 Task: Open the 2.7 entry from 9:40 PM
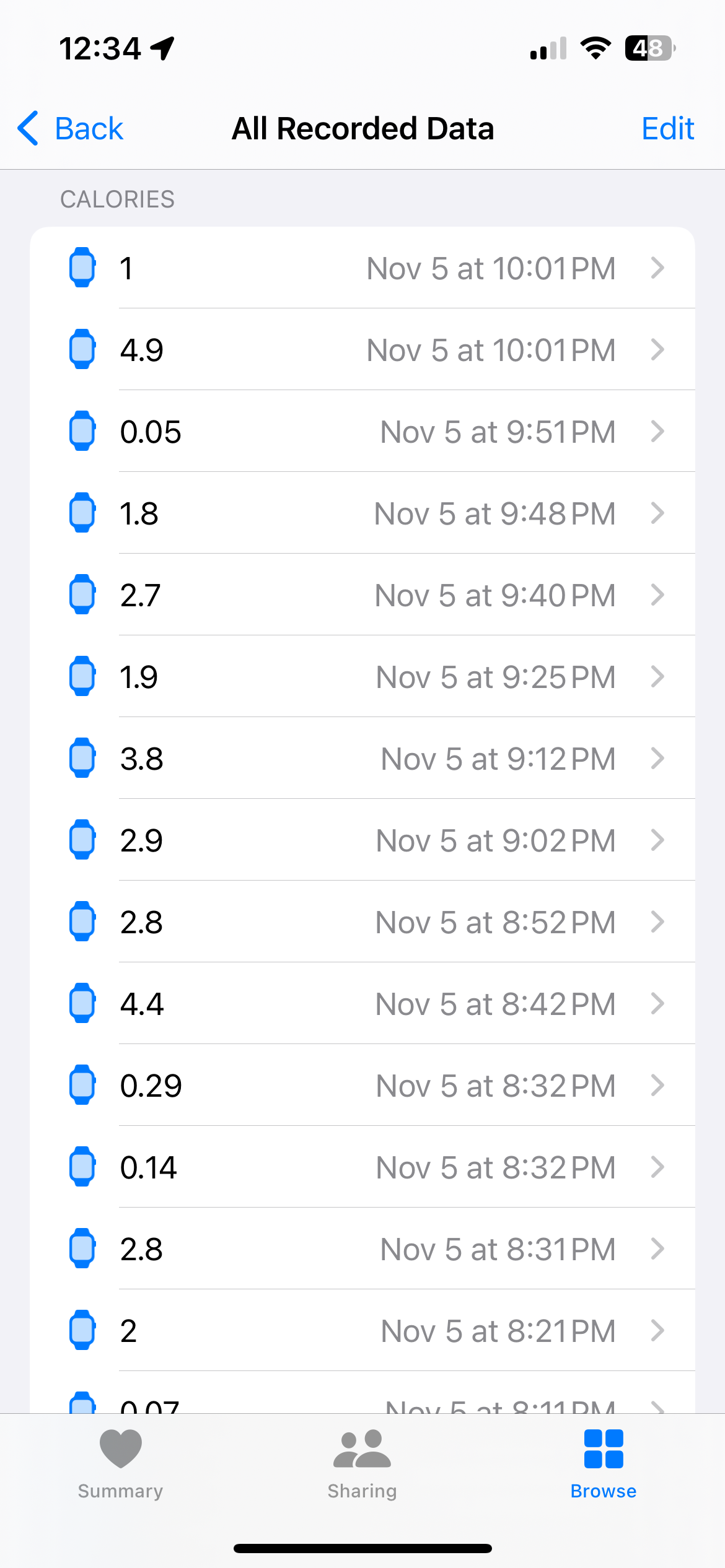point(362,595)
